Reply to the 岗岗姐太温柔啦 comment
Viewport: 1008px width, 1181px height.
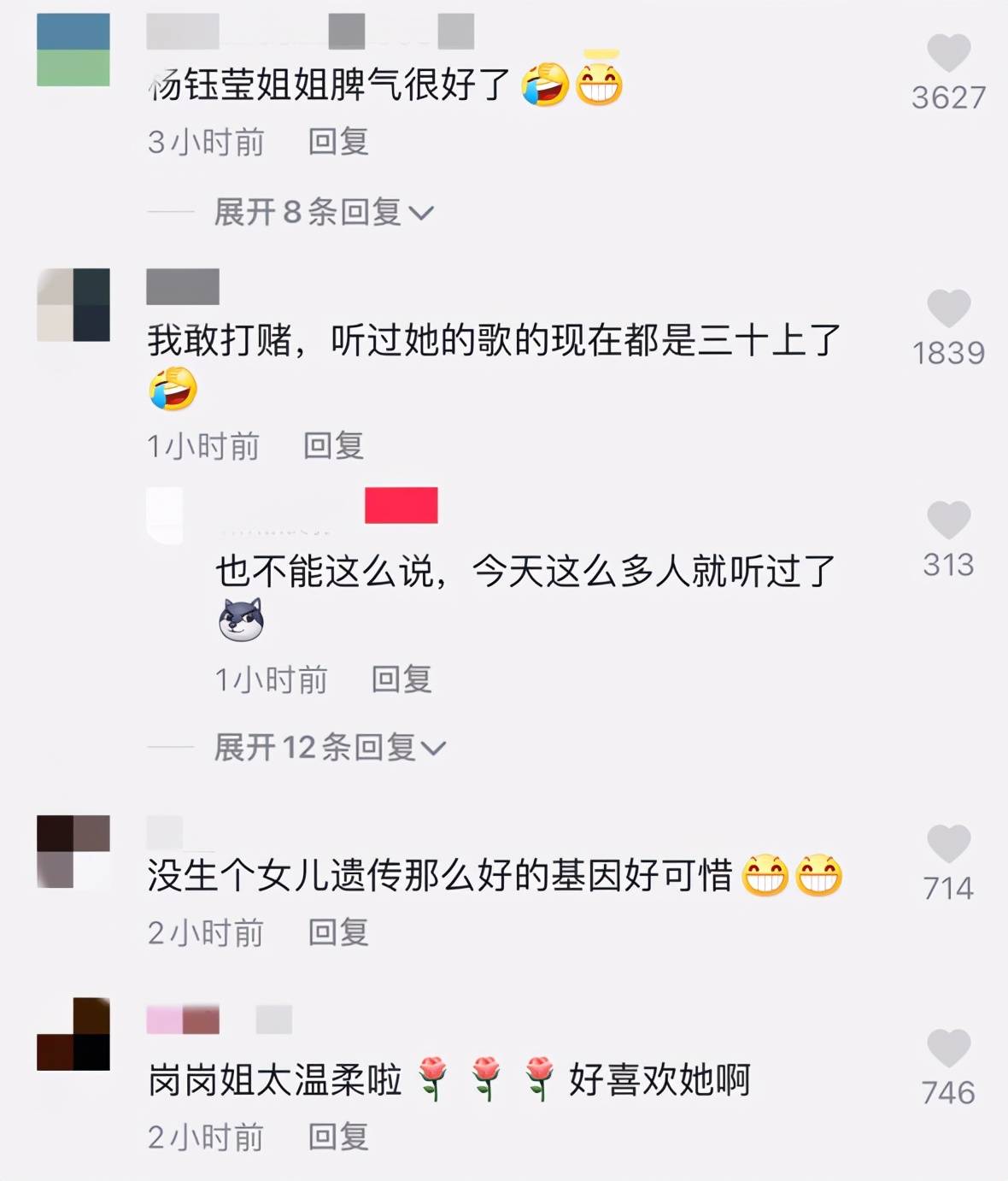click(337, 1137)
